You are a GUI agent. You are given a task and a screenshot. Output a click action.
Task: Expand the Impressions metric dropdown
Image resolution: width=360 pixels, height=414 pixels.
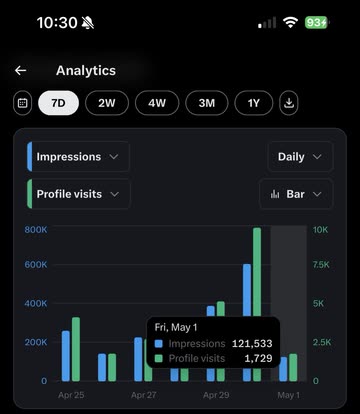tap(78, 157)
